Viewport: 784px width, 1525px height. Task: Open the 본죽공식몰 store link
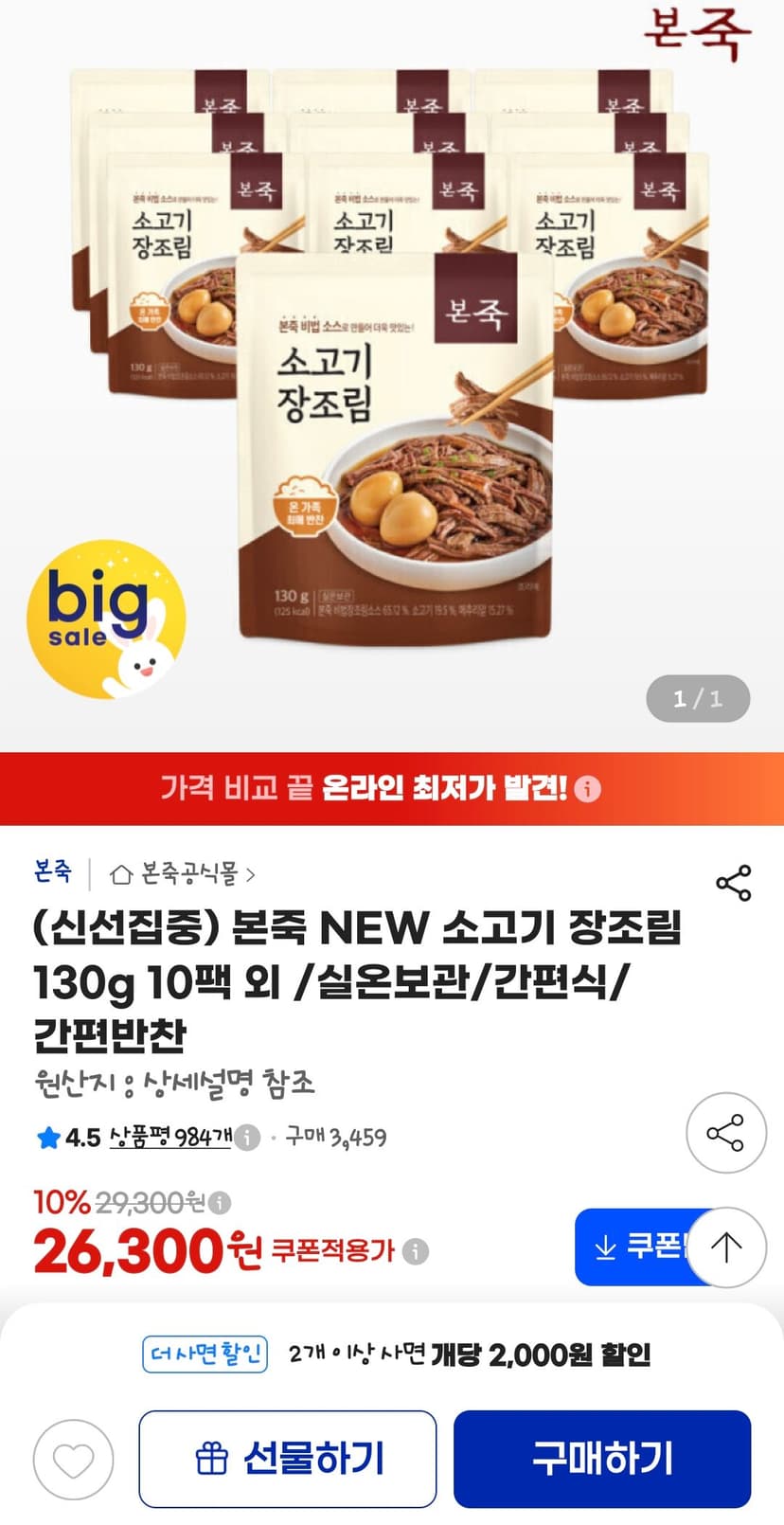click(183, 873)
